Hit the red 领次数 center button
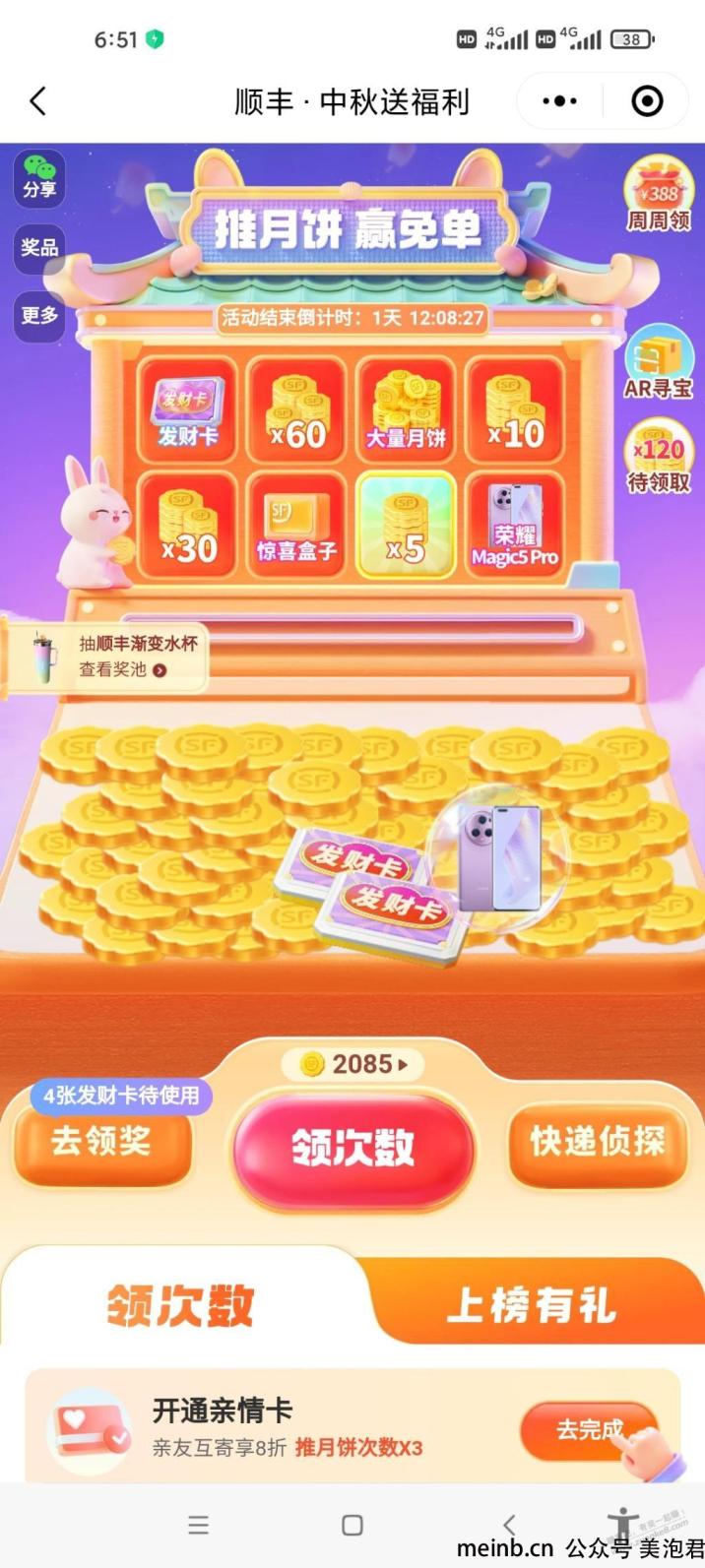The height and width of the screenshot is (1568, 705). pyautogui.click(x=352, y=1148)
